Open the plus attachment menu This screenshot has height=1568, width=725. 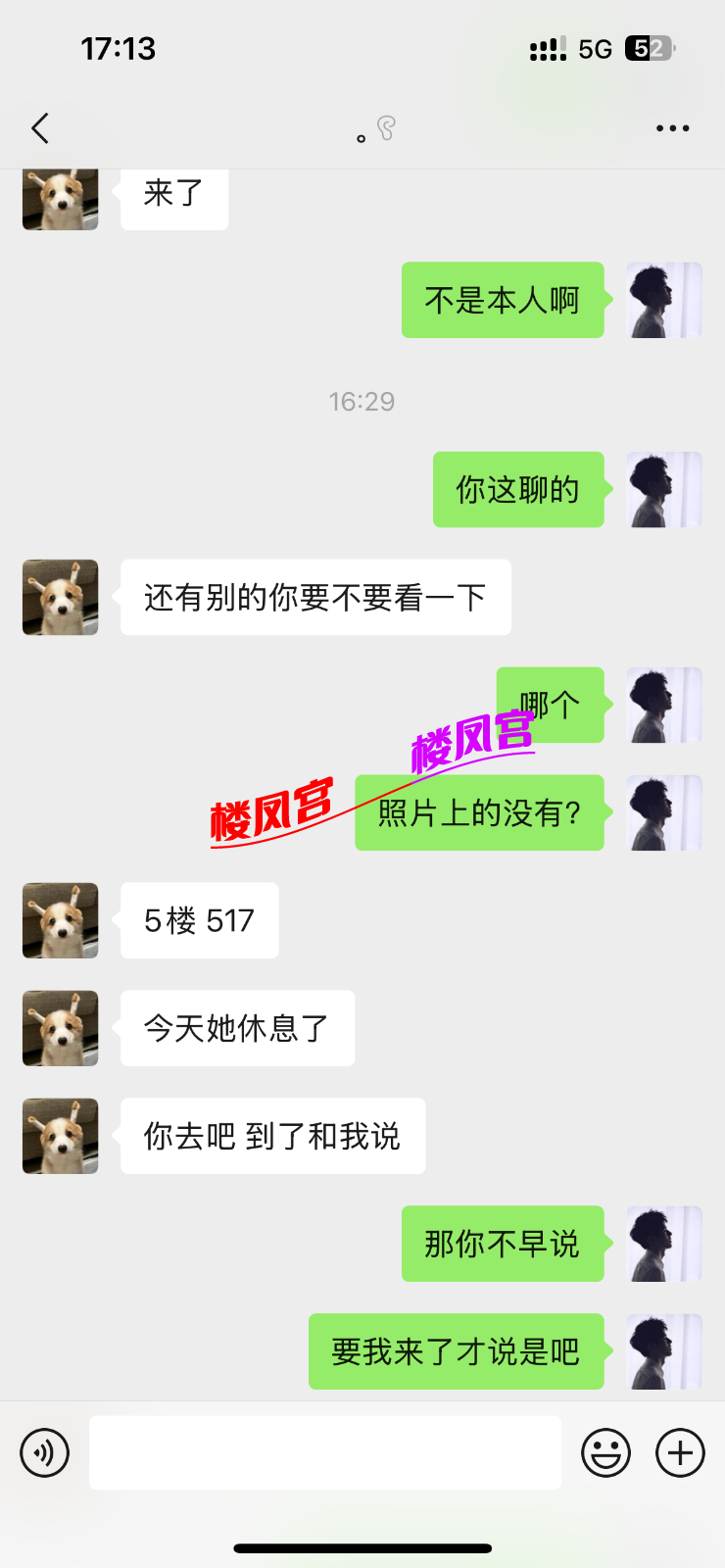click(680, 1452)
